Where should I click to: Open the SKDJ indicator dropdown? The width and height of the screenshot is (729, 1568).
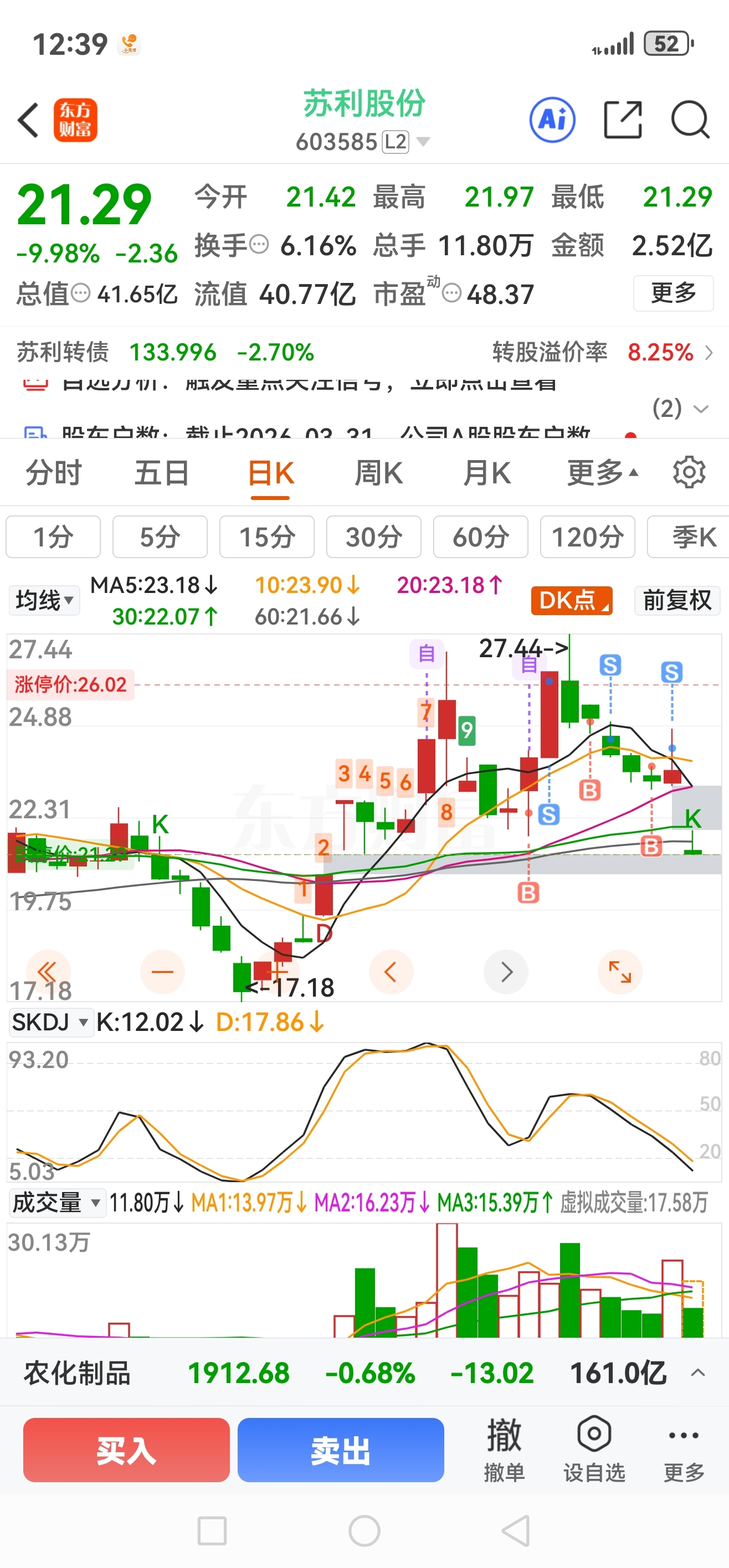point(51,1022)
